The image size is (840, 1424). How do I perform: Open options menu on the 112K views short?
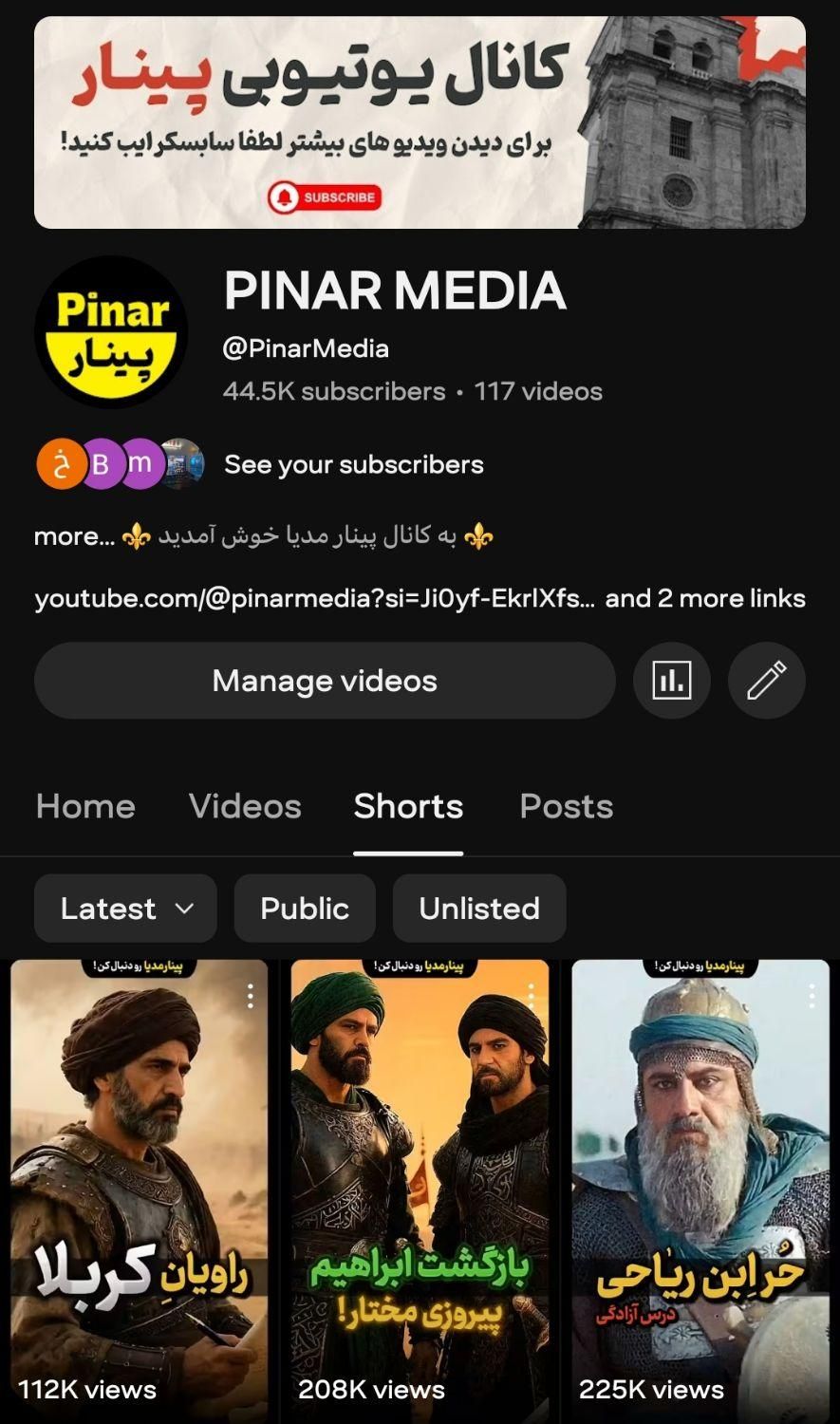[x=250, y=995]
